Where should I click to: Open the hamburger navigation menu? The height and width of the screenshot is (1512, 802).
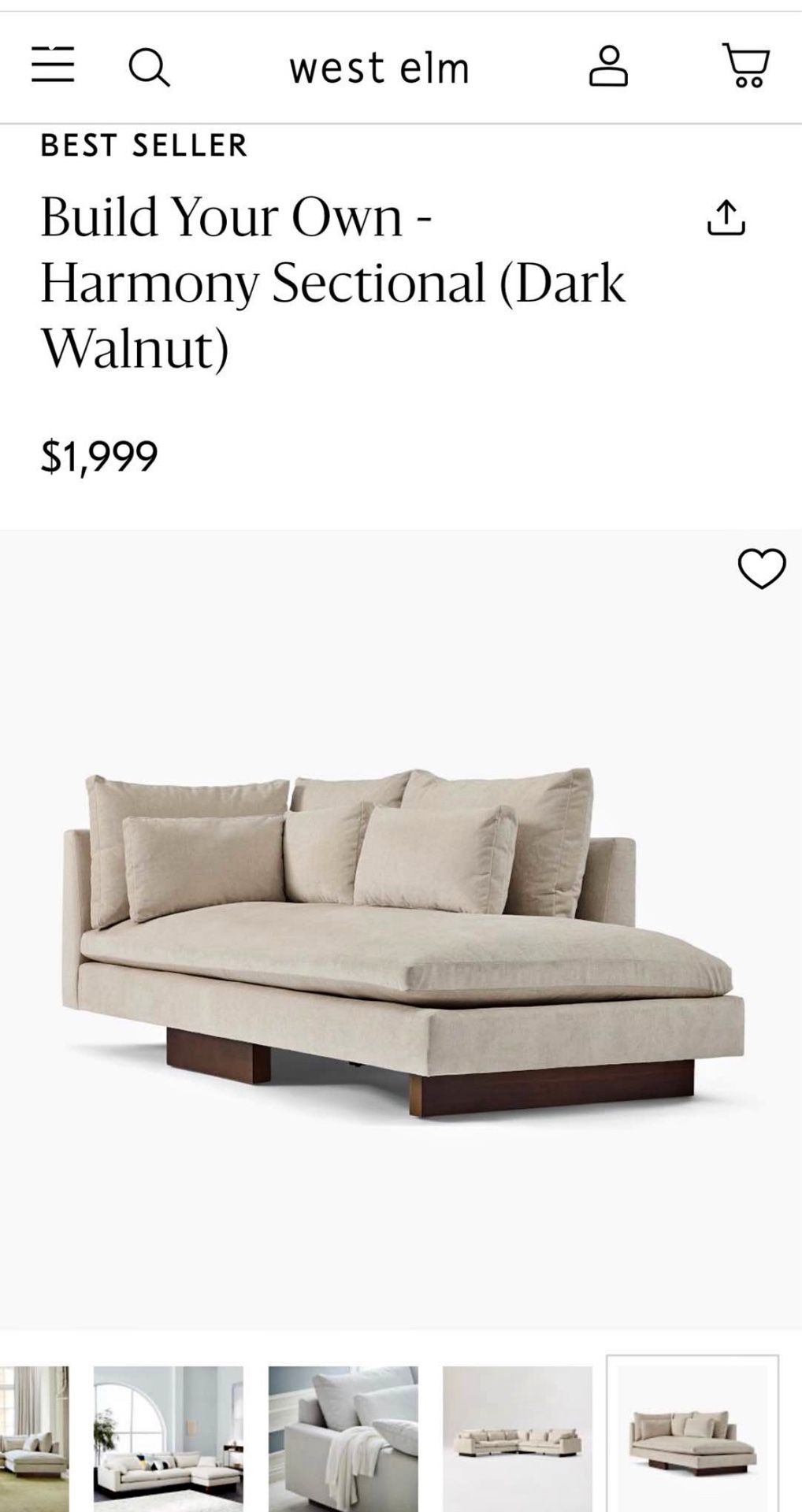pos(53,67)
